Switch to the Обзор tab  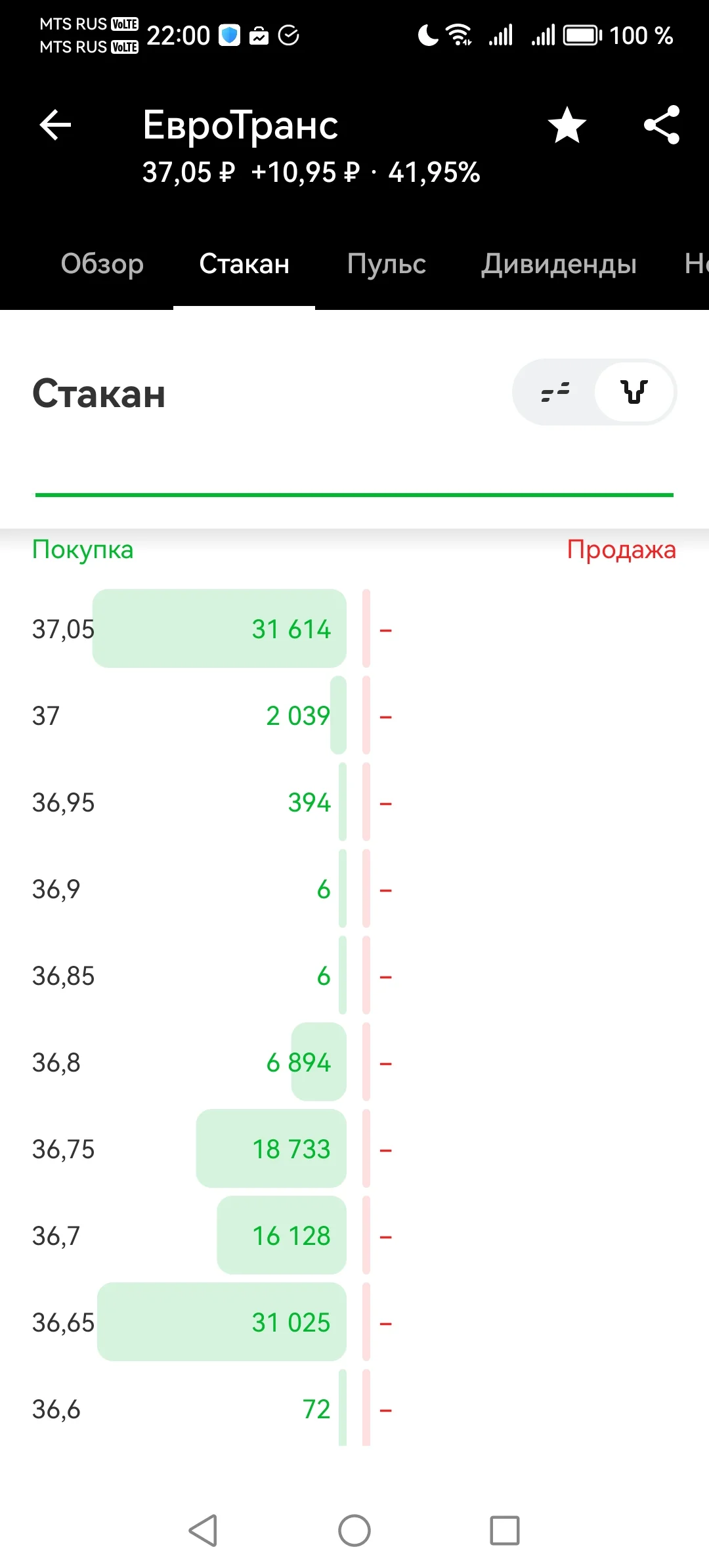pos(102,264)
